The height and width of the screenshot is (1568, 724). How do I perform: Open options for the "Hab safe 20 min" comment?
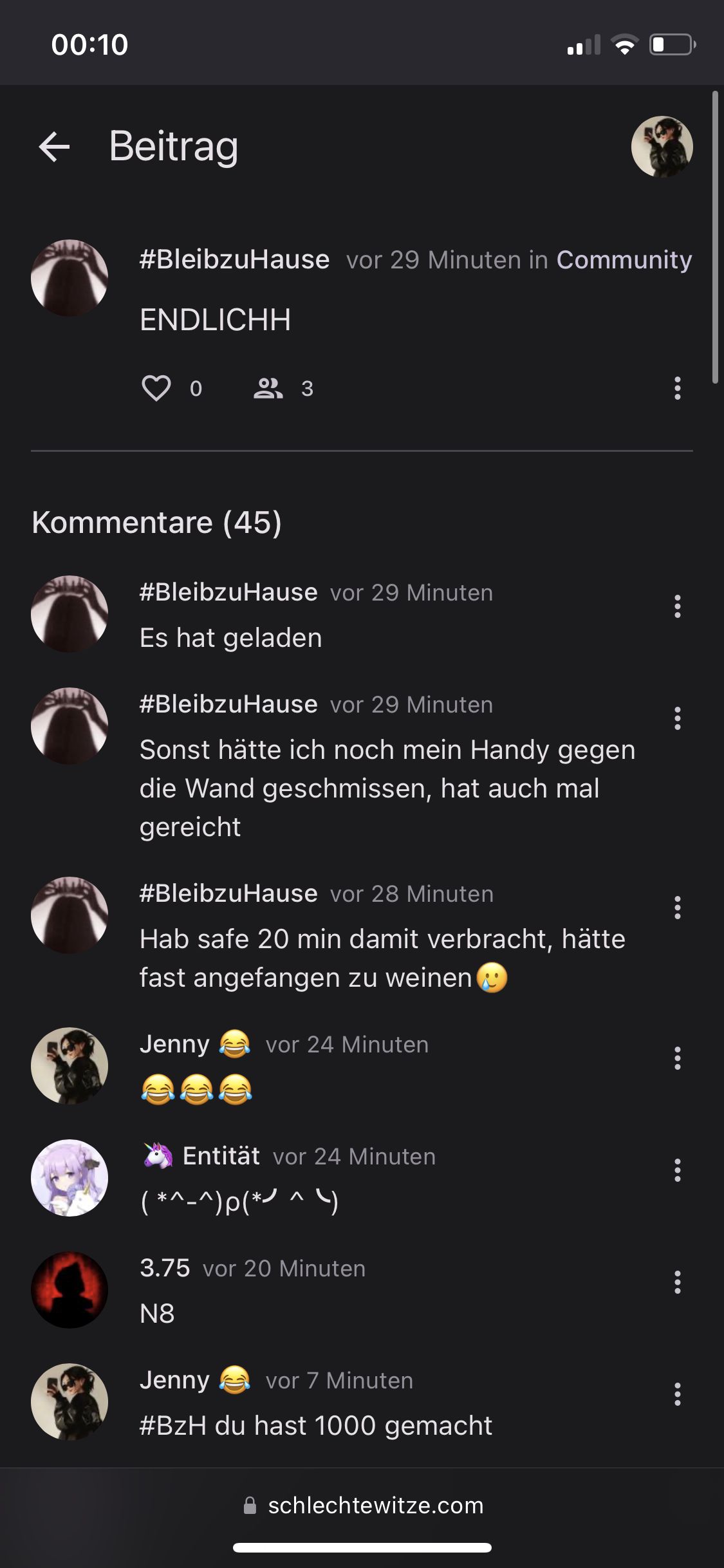pyautogui.click(x=677, y=908)
